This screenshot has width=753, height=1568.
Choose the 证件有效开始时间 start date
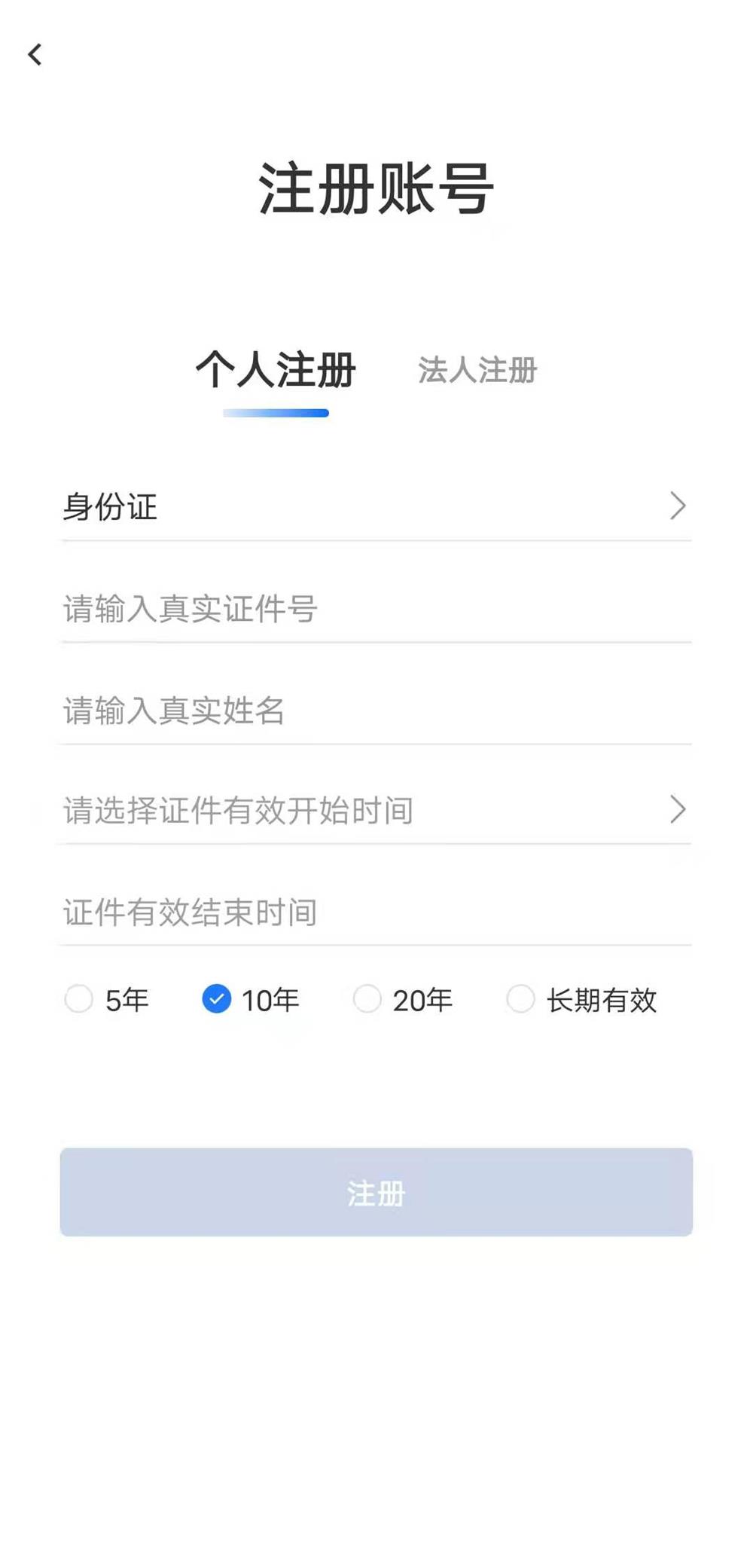375,811
